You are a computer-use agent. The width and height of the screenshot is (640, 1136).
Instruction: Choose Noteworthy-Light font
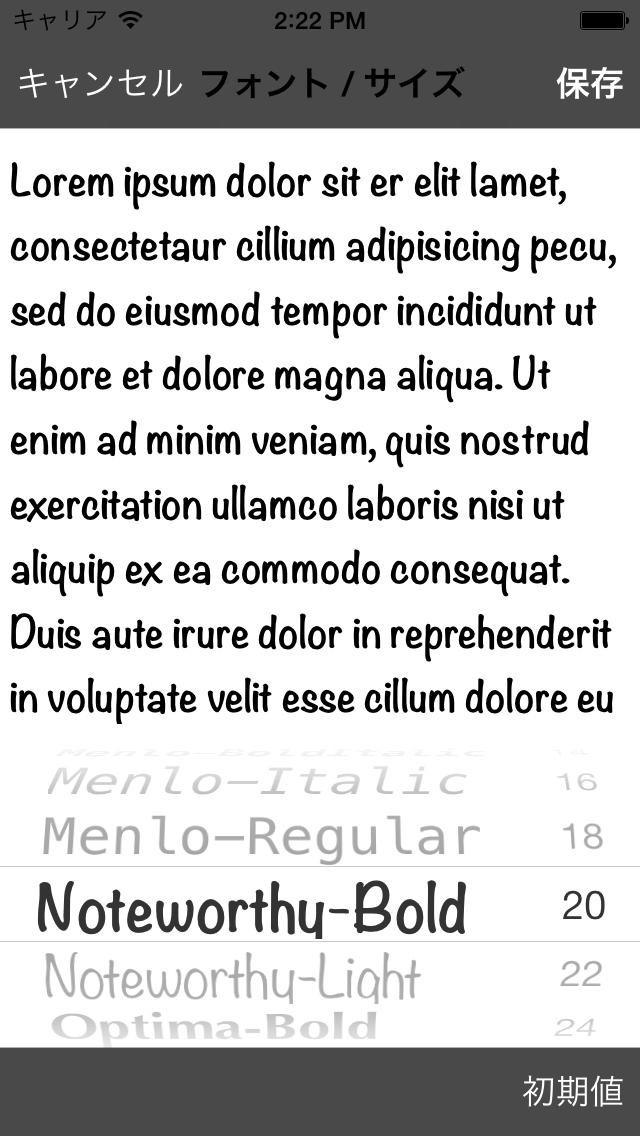click(233, 977)
